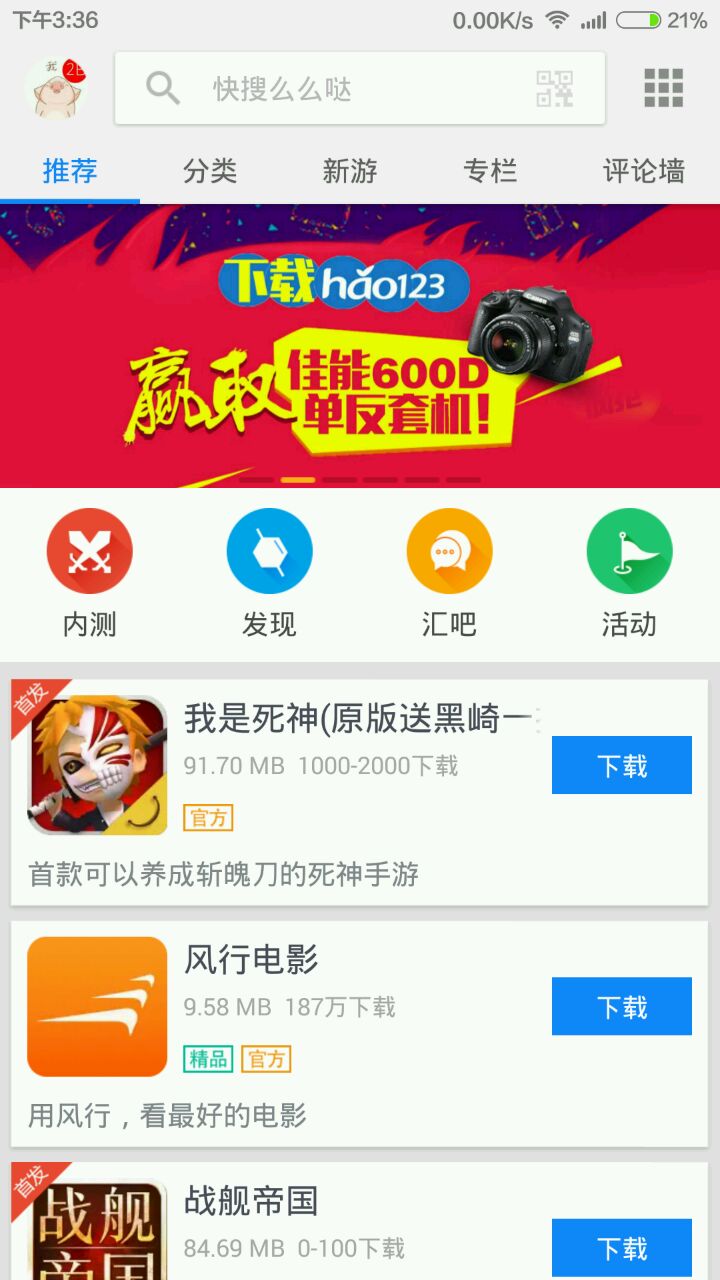720x1280 pixels.
Task: Open the 内测 section
Action: click(x=90, y=572)
